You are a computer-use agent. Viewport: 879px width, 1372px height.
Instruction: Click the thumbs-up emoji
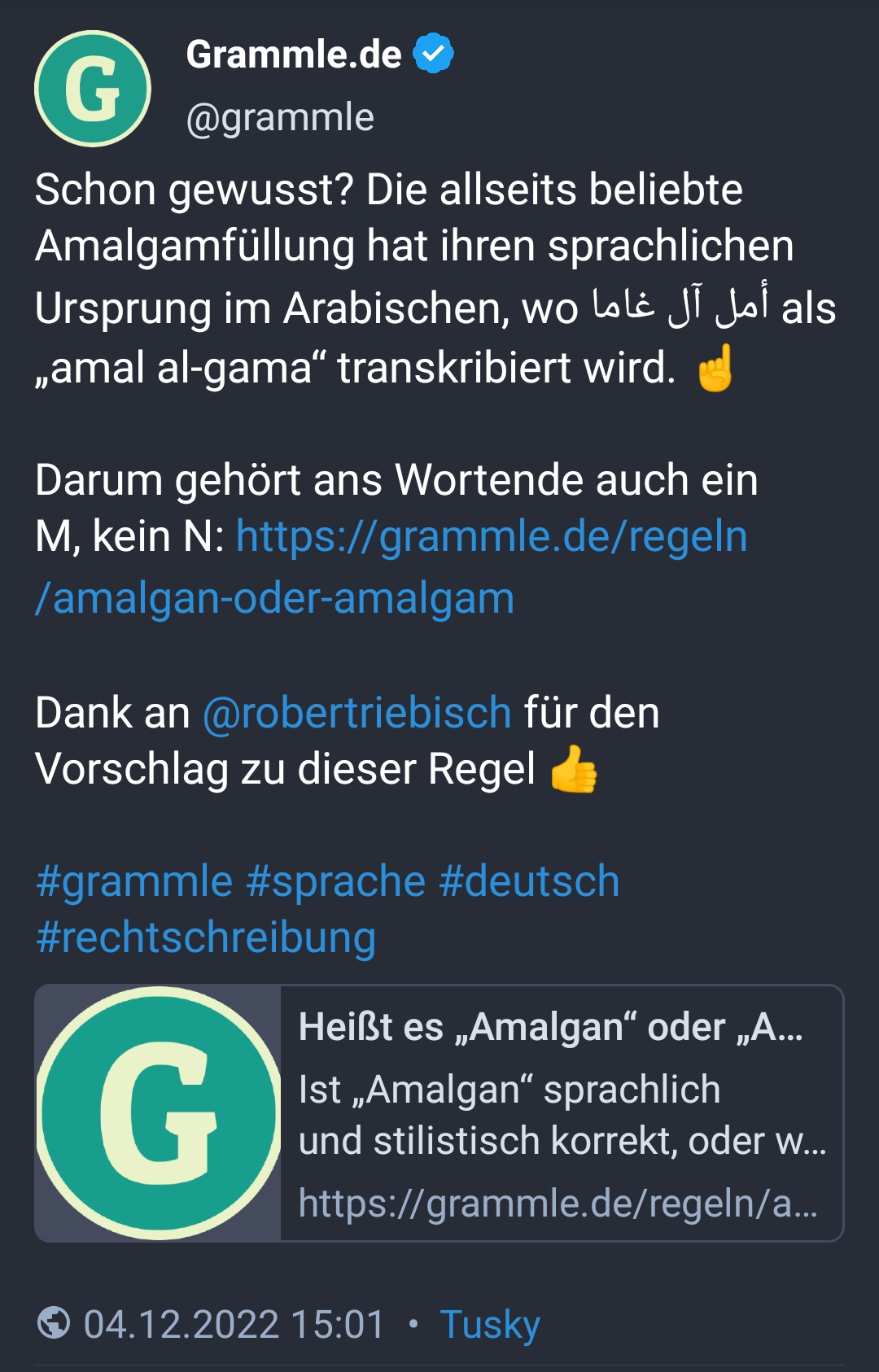pos(582,768)
